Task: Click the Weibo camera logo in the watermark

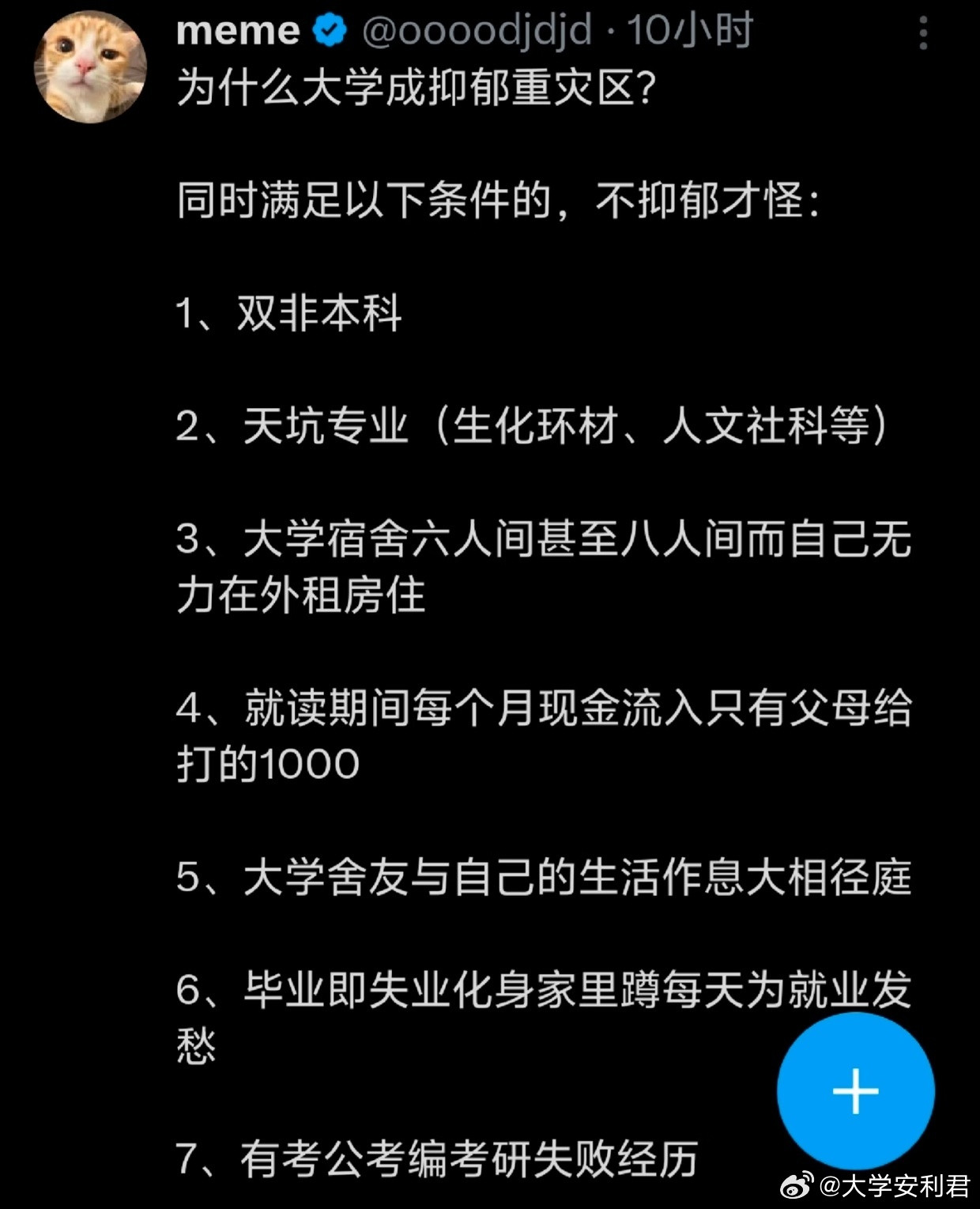Action: tap(796, 1183)
